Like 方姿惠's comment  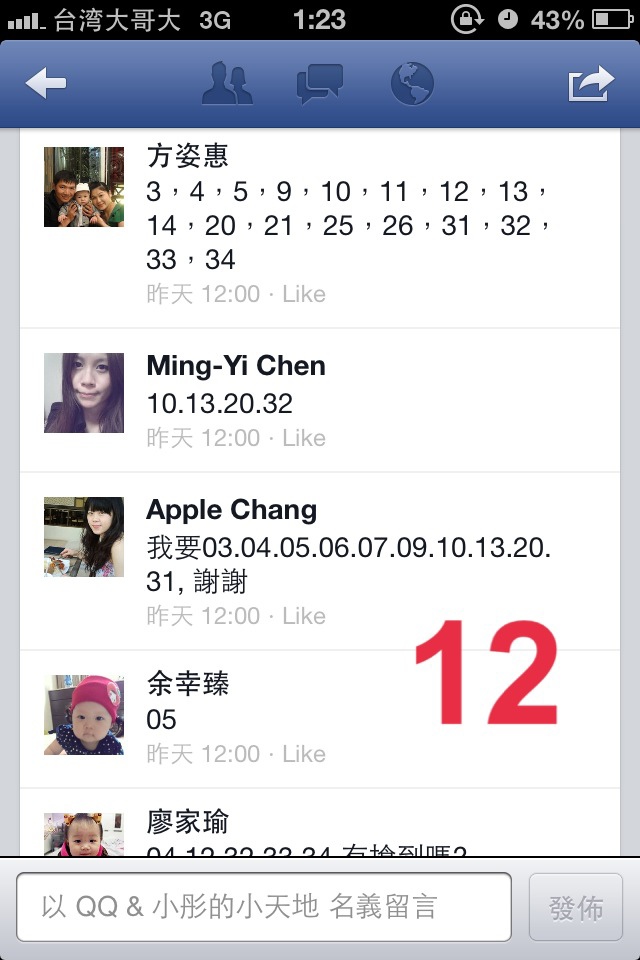click(x=304, y=294)
